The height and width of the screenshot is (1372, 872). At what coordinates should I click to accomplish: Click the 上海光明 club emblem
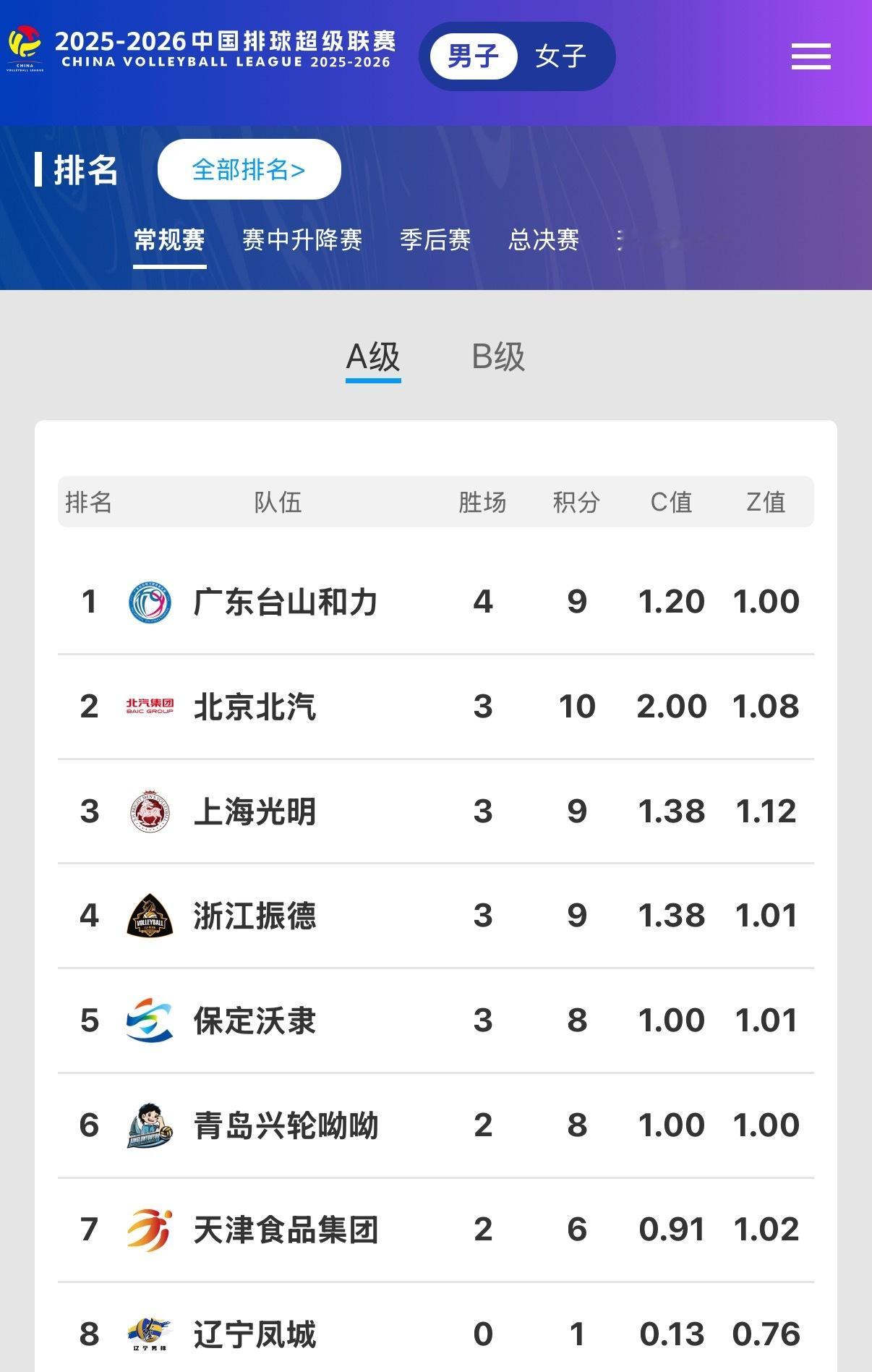pyautogui.click(x=148, y=811)
